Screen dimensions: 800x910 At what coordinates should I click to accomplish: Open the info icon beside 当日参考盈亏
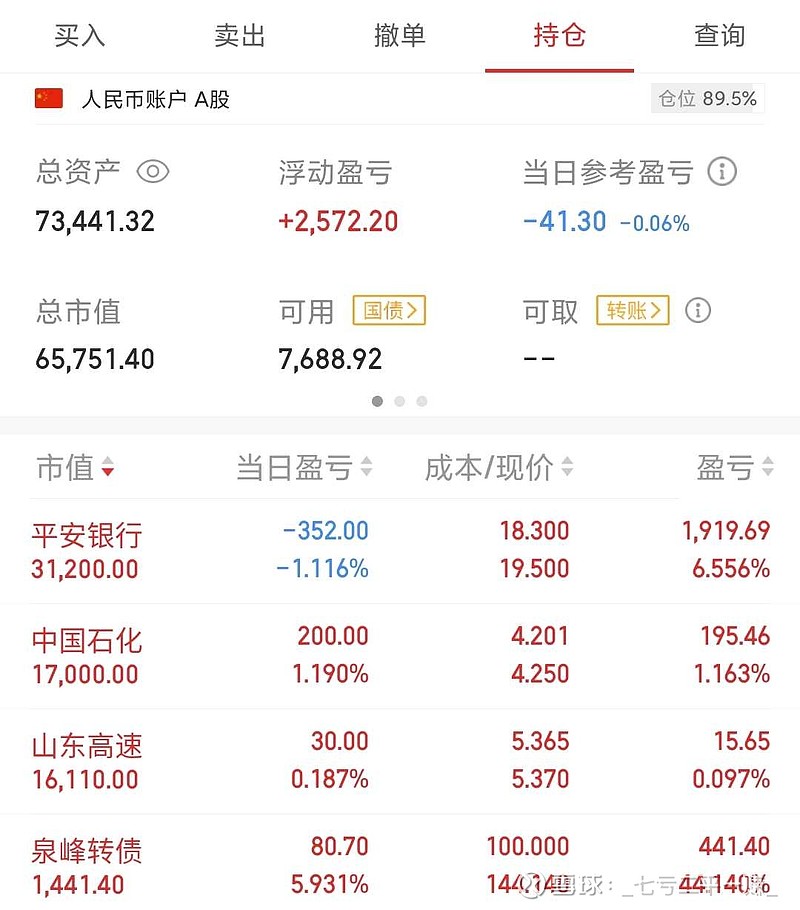(x=723, y=172)
